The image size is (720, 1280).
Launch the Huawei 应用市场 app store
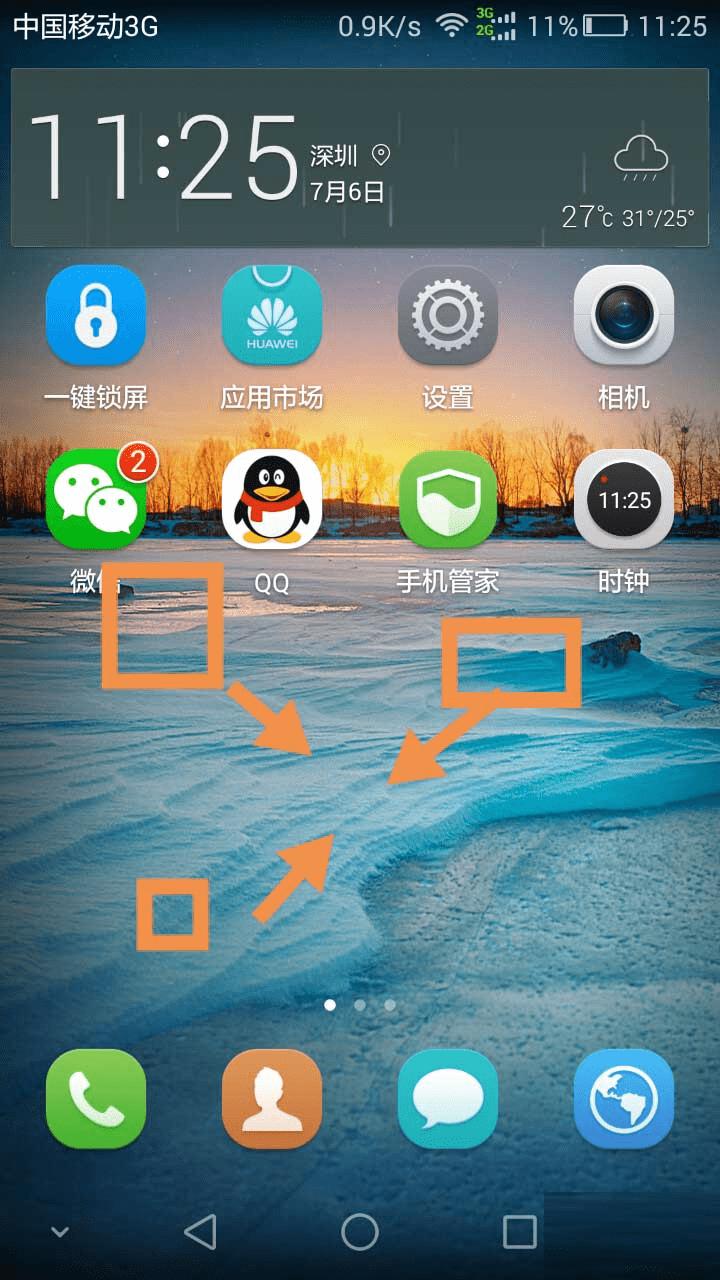272,316
